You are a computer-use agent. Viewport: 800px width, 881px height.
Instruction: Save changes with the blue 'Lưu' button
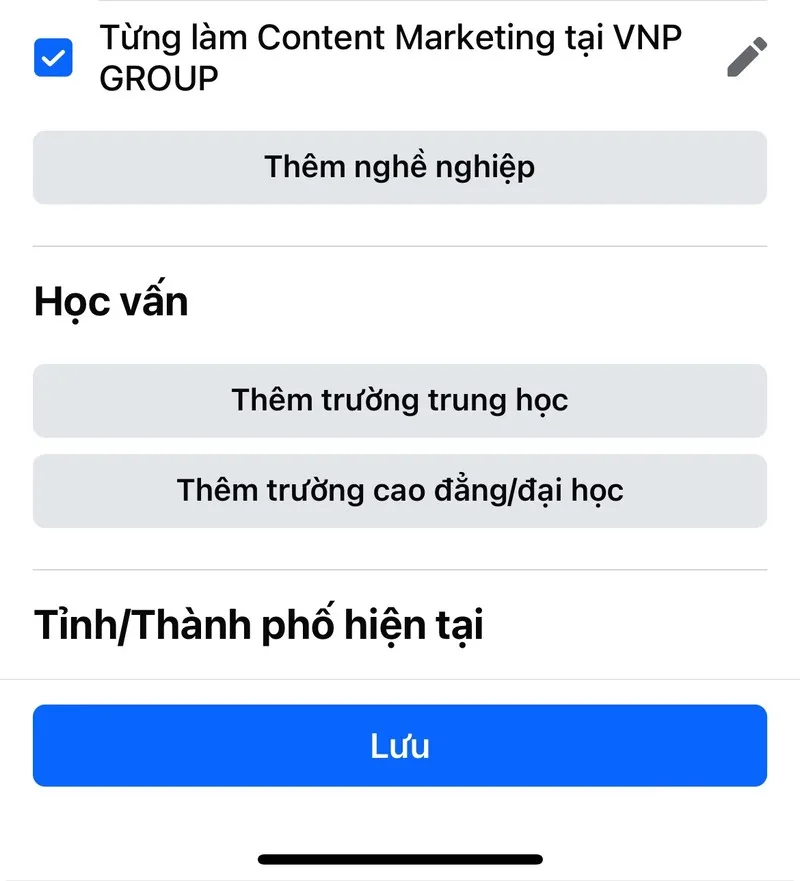click(x=400, y=745)
